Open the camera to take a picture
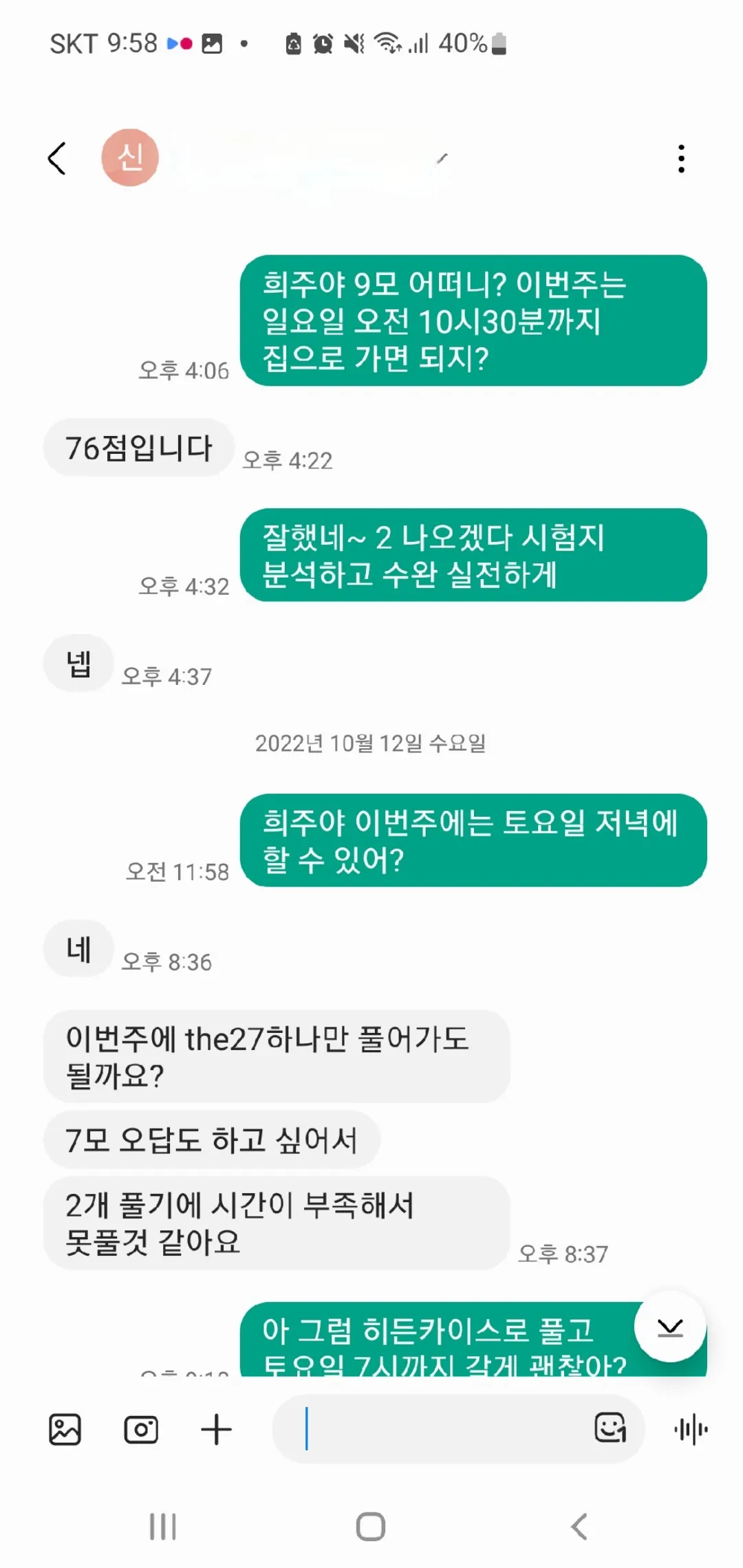 click(141, 1430)
